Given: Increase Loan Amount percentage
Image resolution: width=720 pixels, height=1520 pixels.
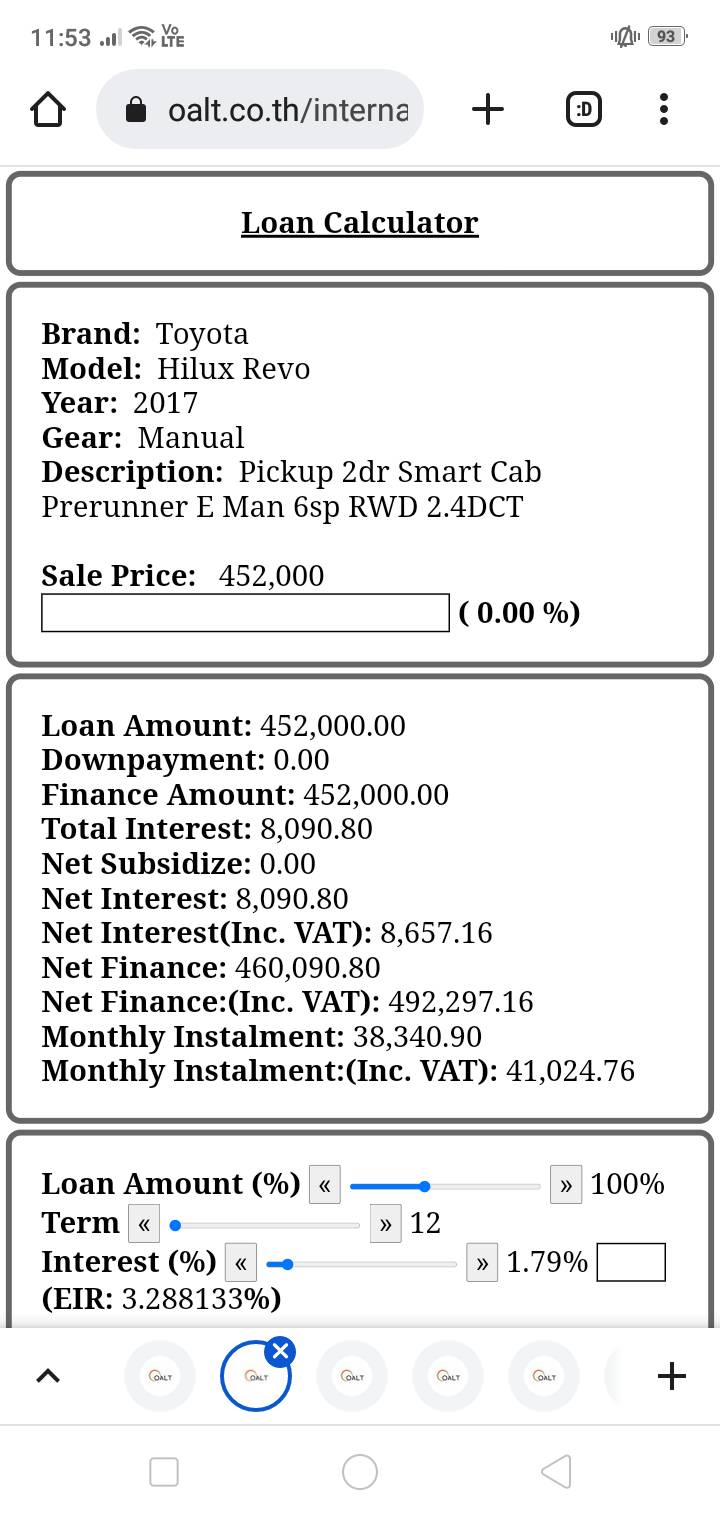Looking at the screenshot, I should click(x=565, y=1186).
